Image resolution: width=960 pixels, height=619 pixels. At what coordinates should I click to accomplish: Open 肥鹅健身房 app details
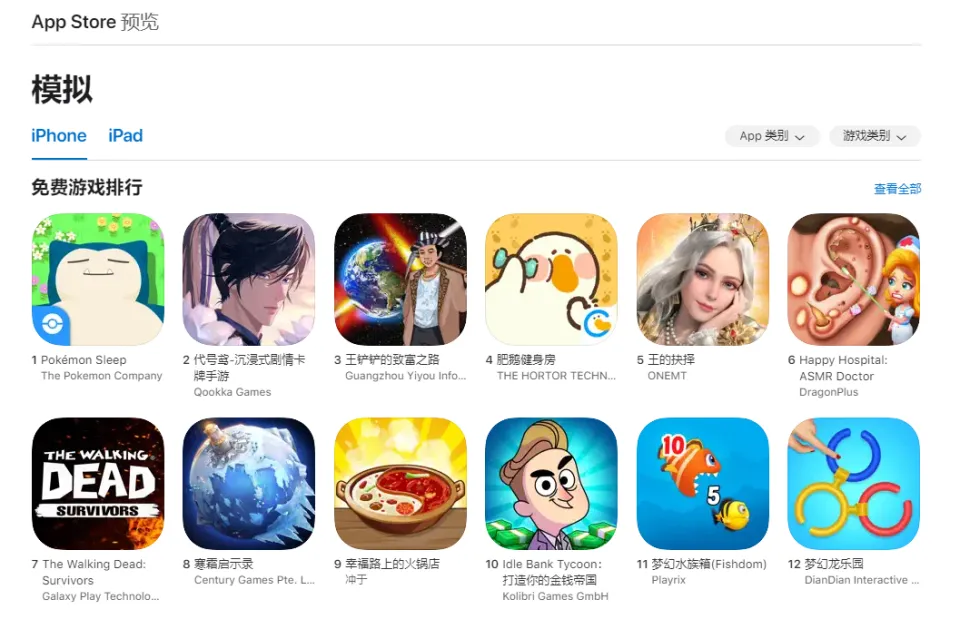point(551,279)
